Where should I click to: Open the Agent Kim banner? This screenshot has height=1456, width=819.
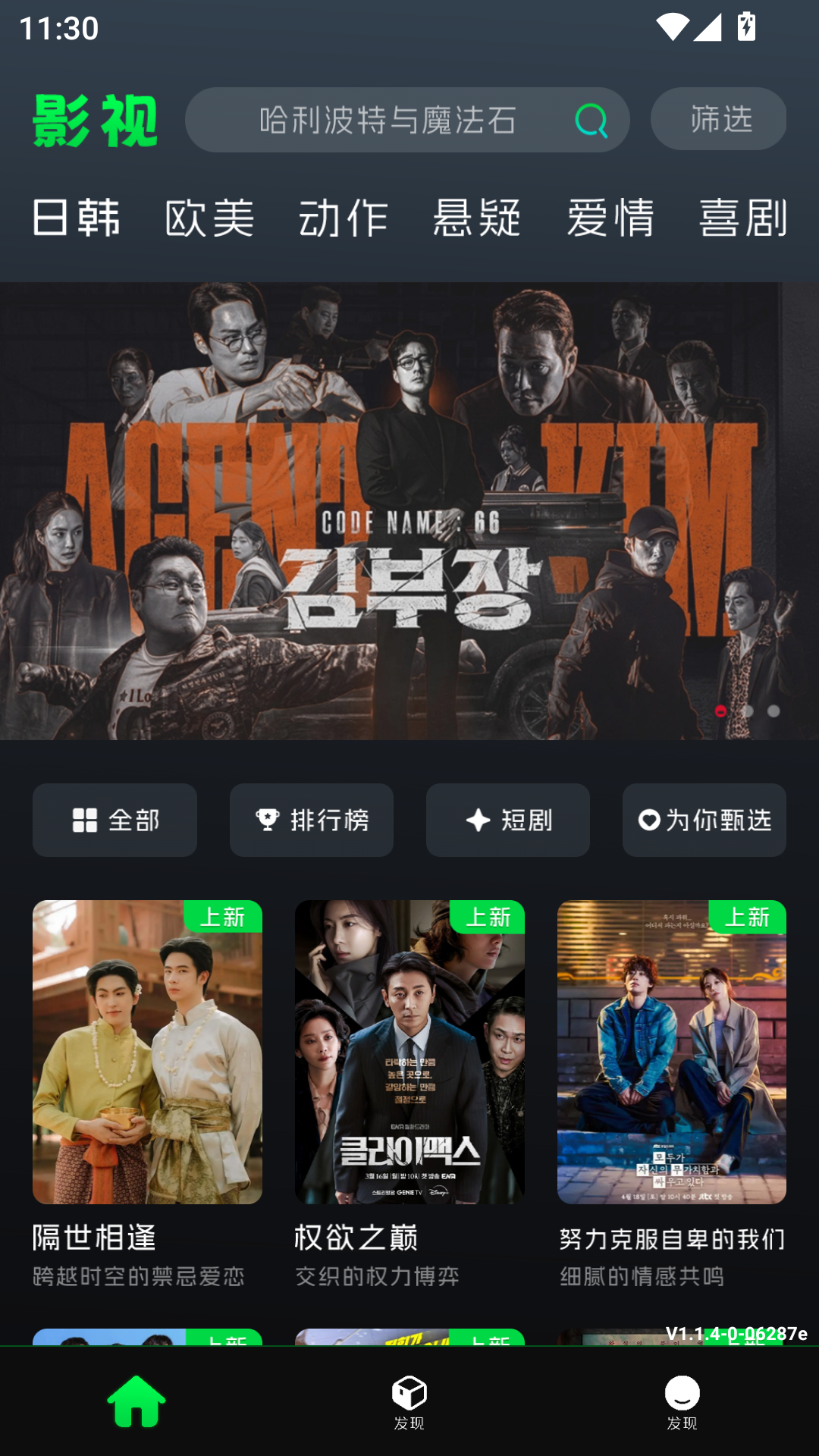[409, 511]
